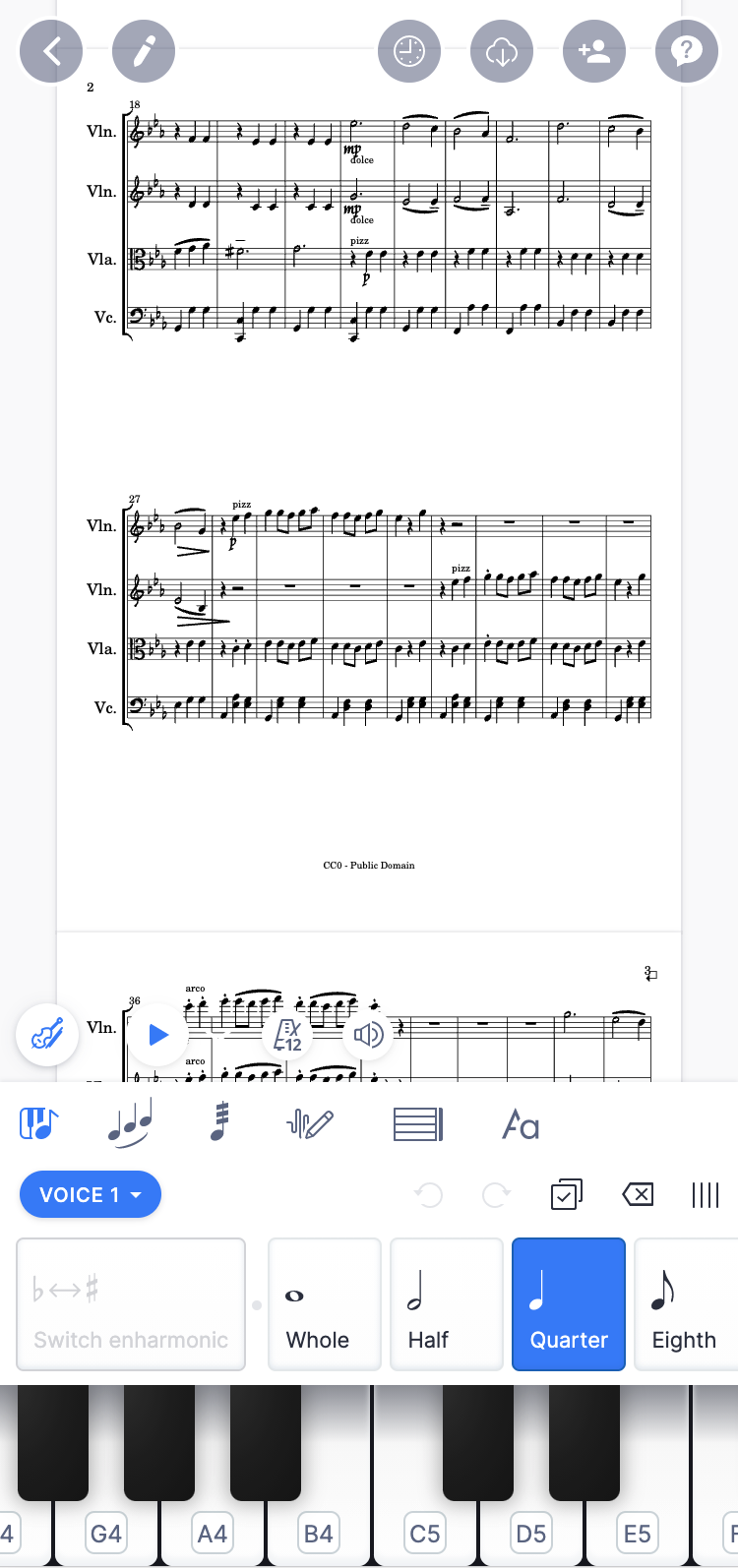Open the playback volume control
The width and height of the screenshot is (738, 1568).
367,1034
